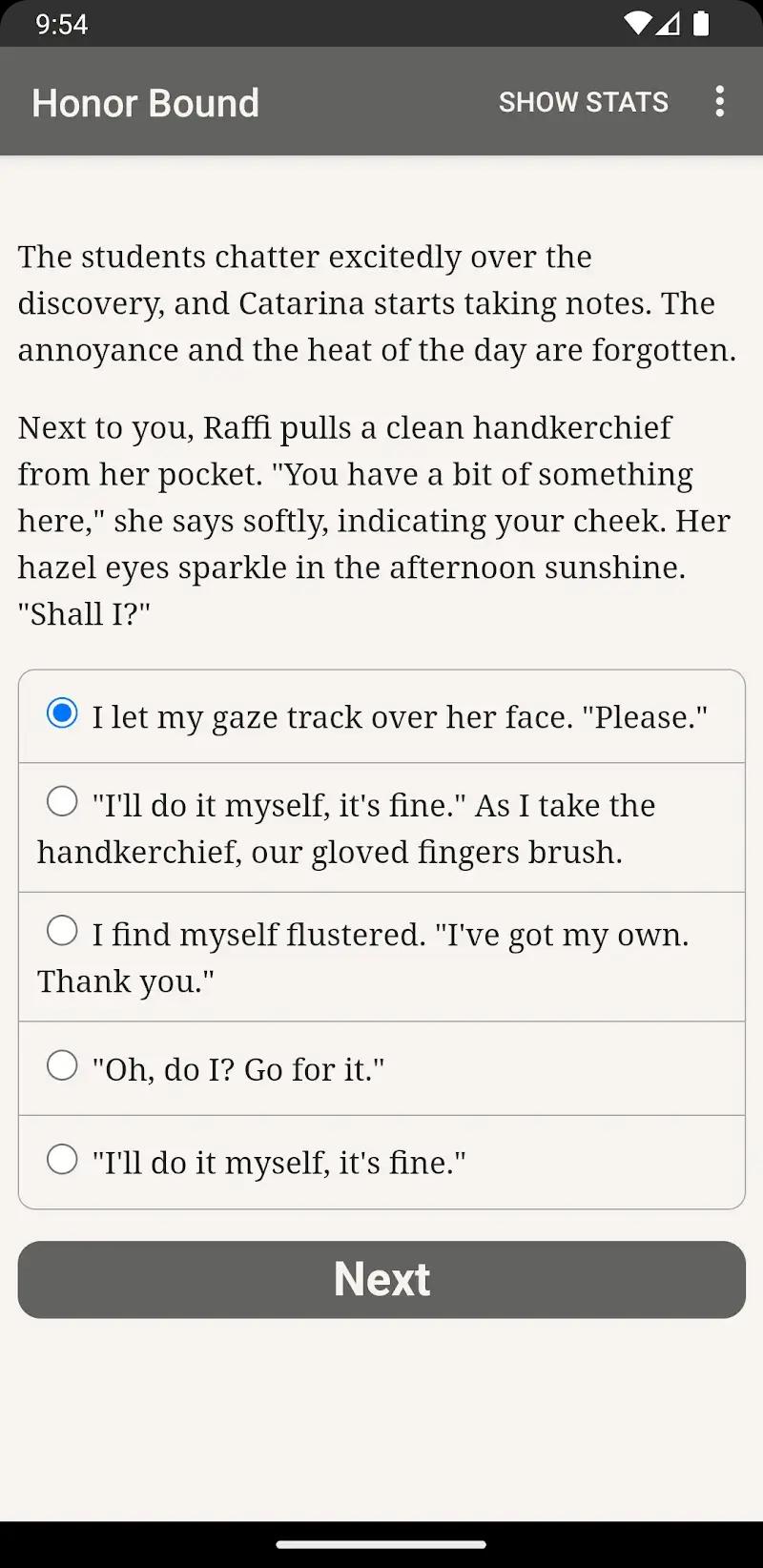Tap the Honor Bound title
763x1568 pixels.
(145, 102)
